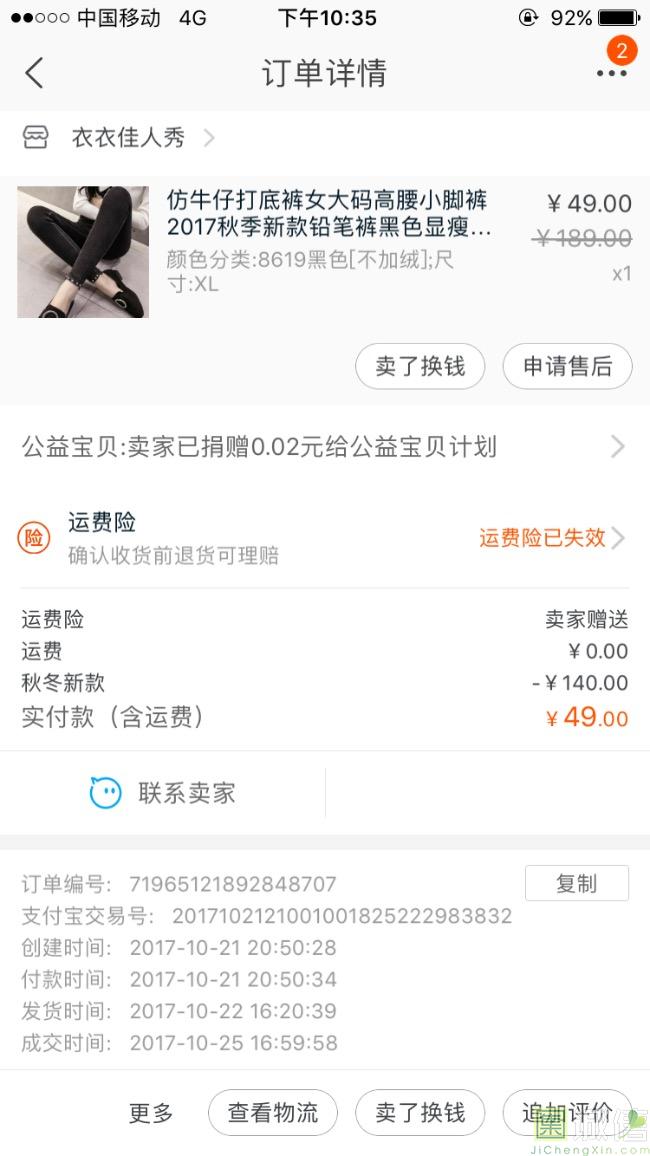Add a follow-up review 追加评价
Screen dimensions: 650x1156
click(x=567, y=1113)
